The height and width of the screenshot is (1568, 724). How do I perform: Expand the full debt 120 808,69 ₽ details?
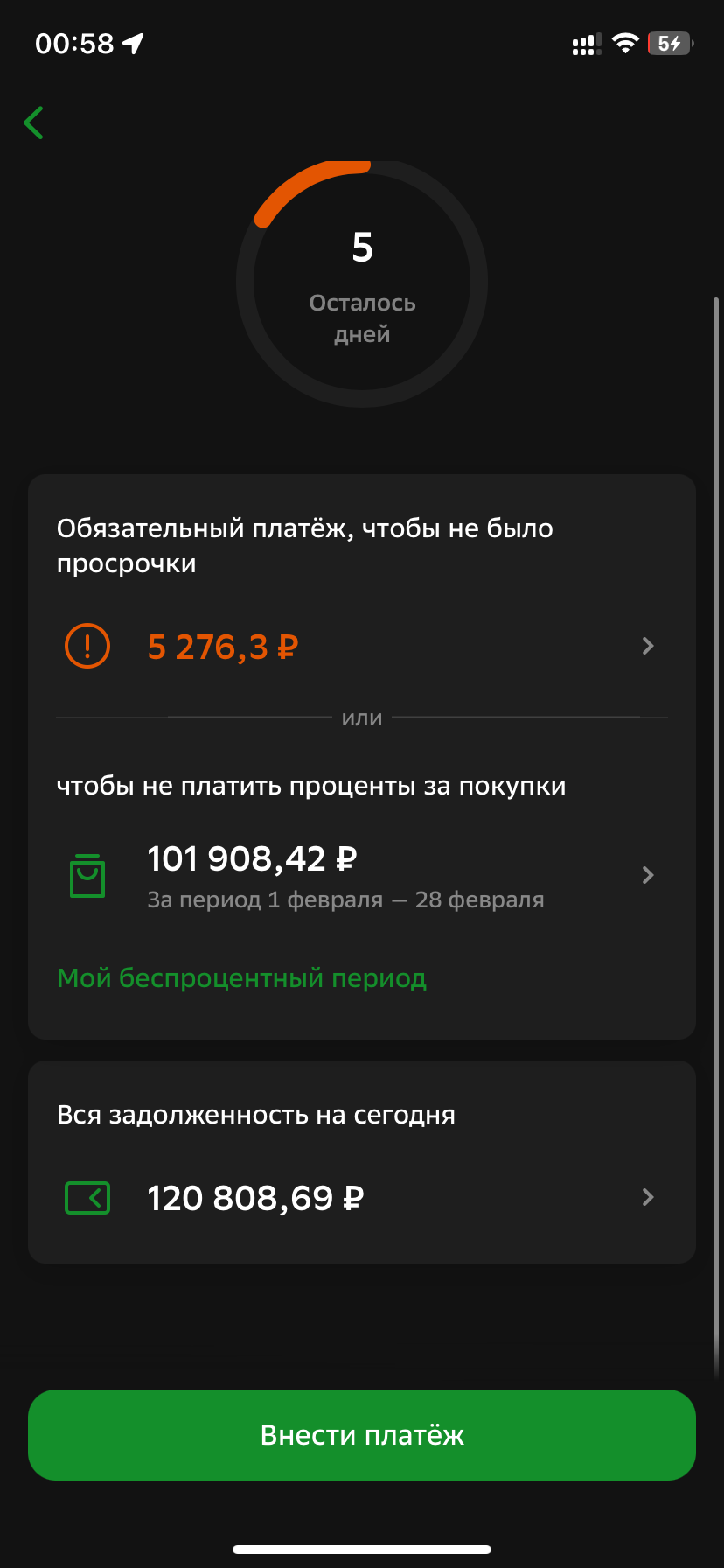tap(648, 1197)
